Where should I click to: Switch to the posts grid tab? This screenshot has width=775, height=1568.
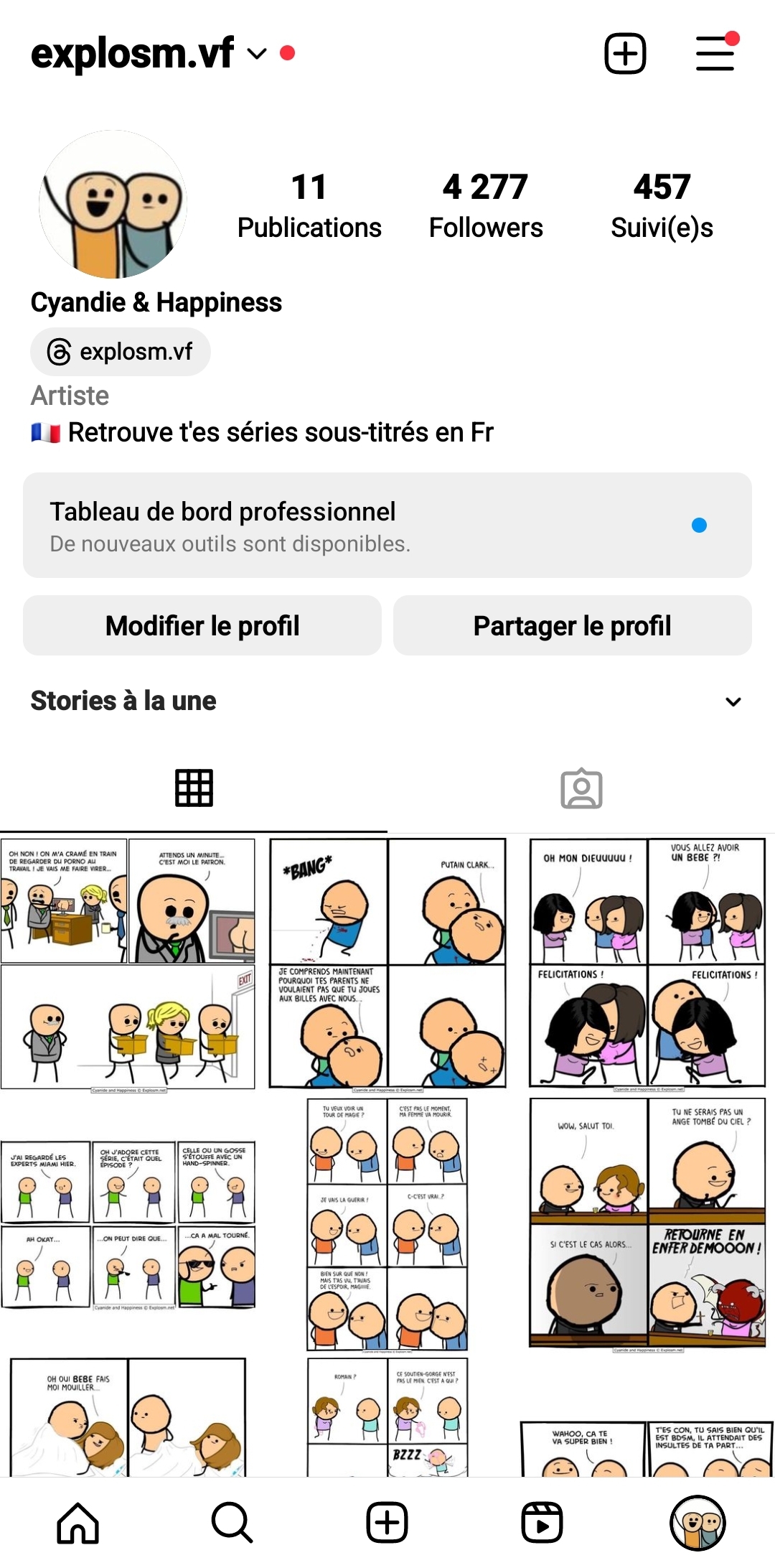click(x=194, y=788)
